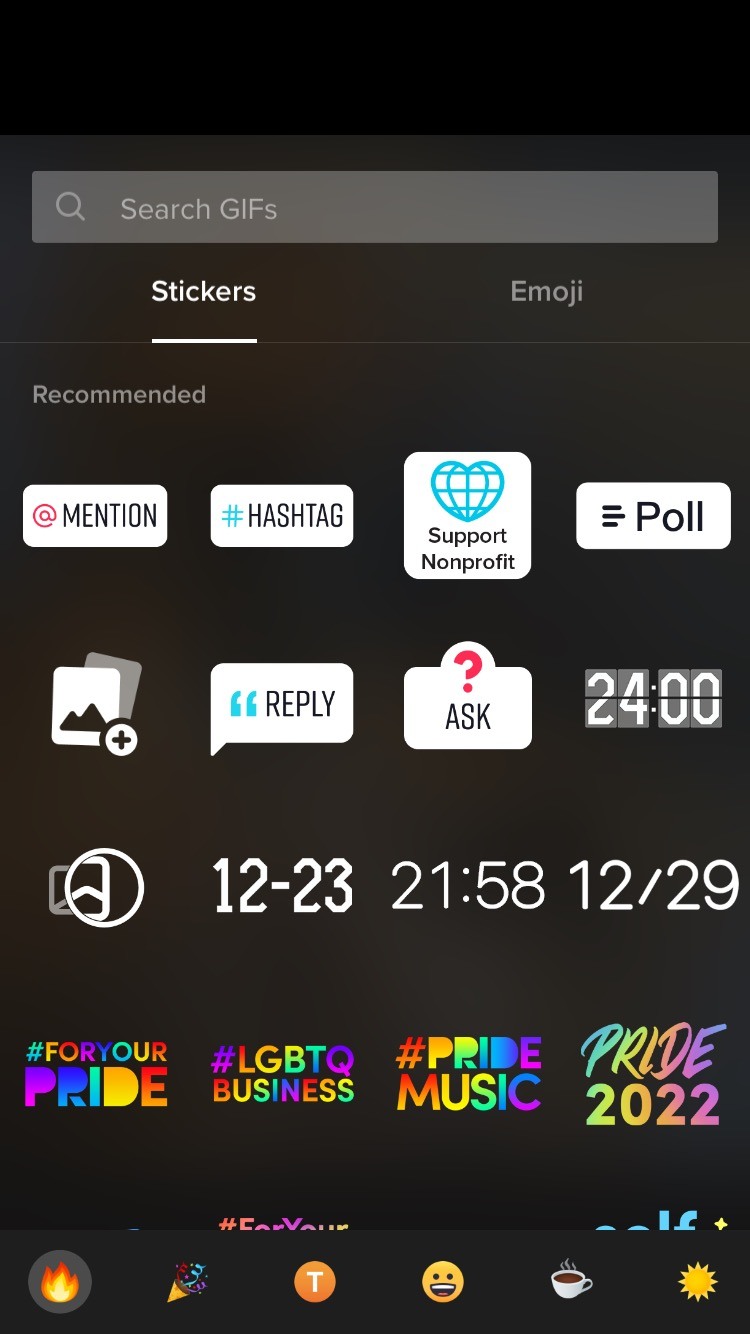The height and width of the screenshot is (1334, 750).
Task: Select the coffee cup sticker category
Action: coord(570,1281)
